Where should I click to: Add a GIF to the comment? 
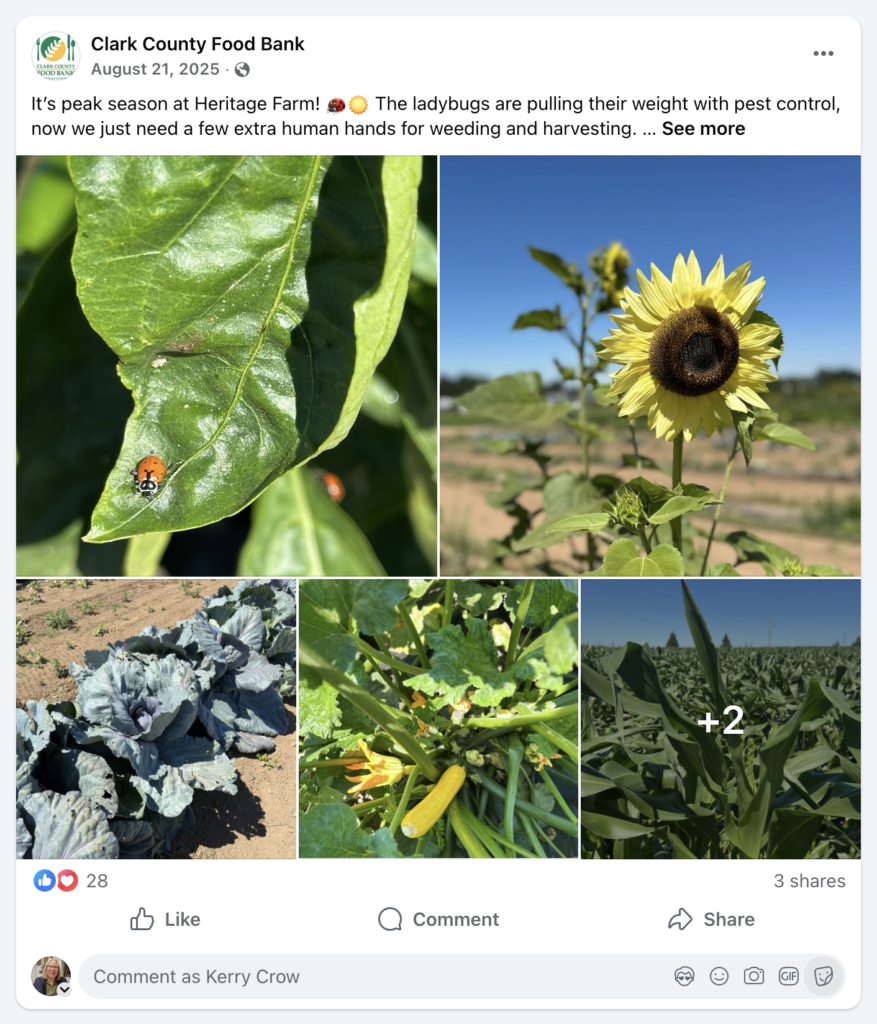tap(788, 977)
